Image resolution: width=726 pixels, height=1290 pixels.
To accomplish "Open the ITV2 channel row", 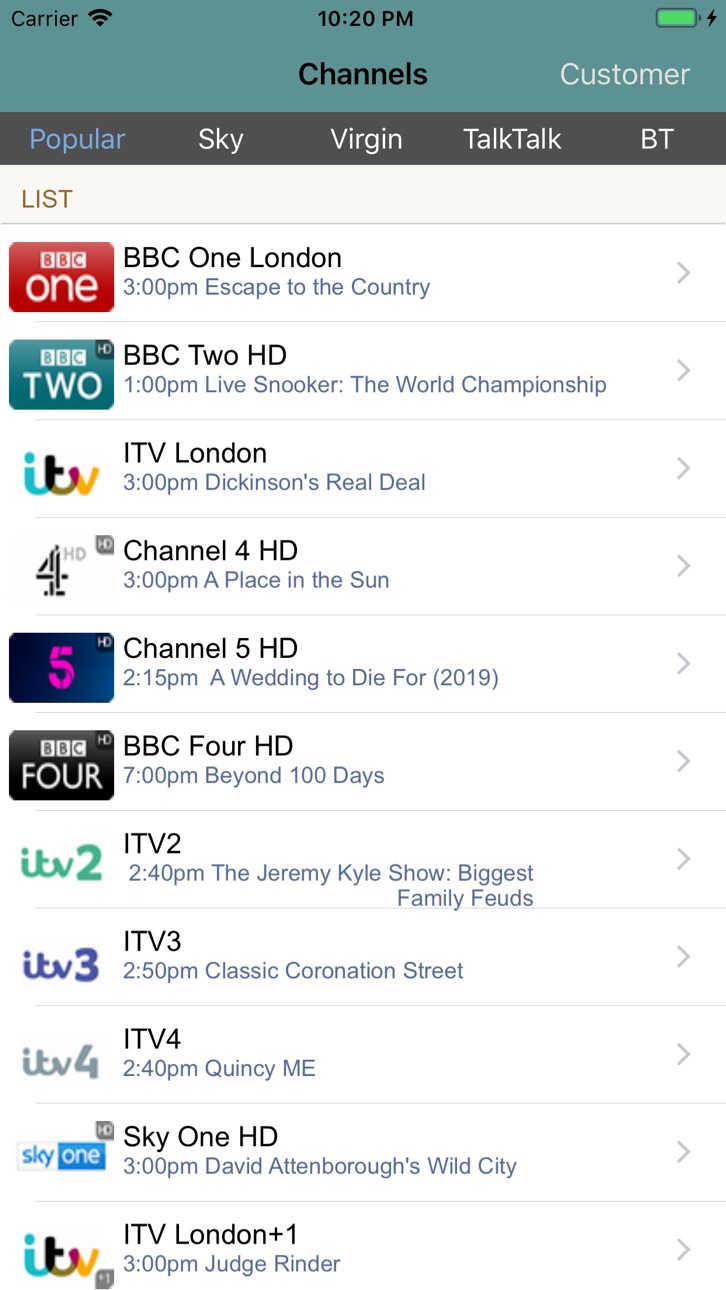I will [363, 860].
